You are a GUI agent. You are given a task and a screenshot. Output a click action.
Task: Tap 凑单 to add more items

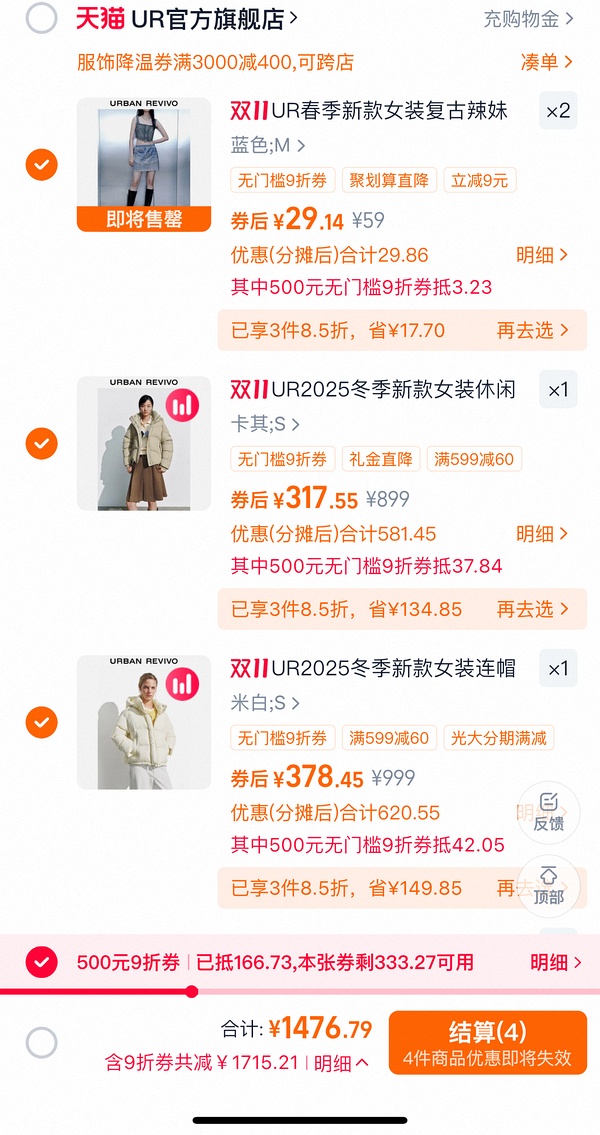546,62
